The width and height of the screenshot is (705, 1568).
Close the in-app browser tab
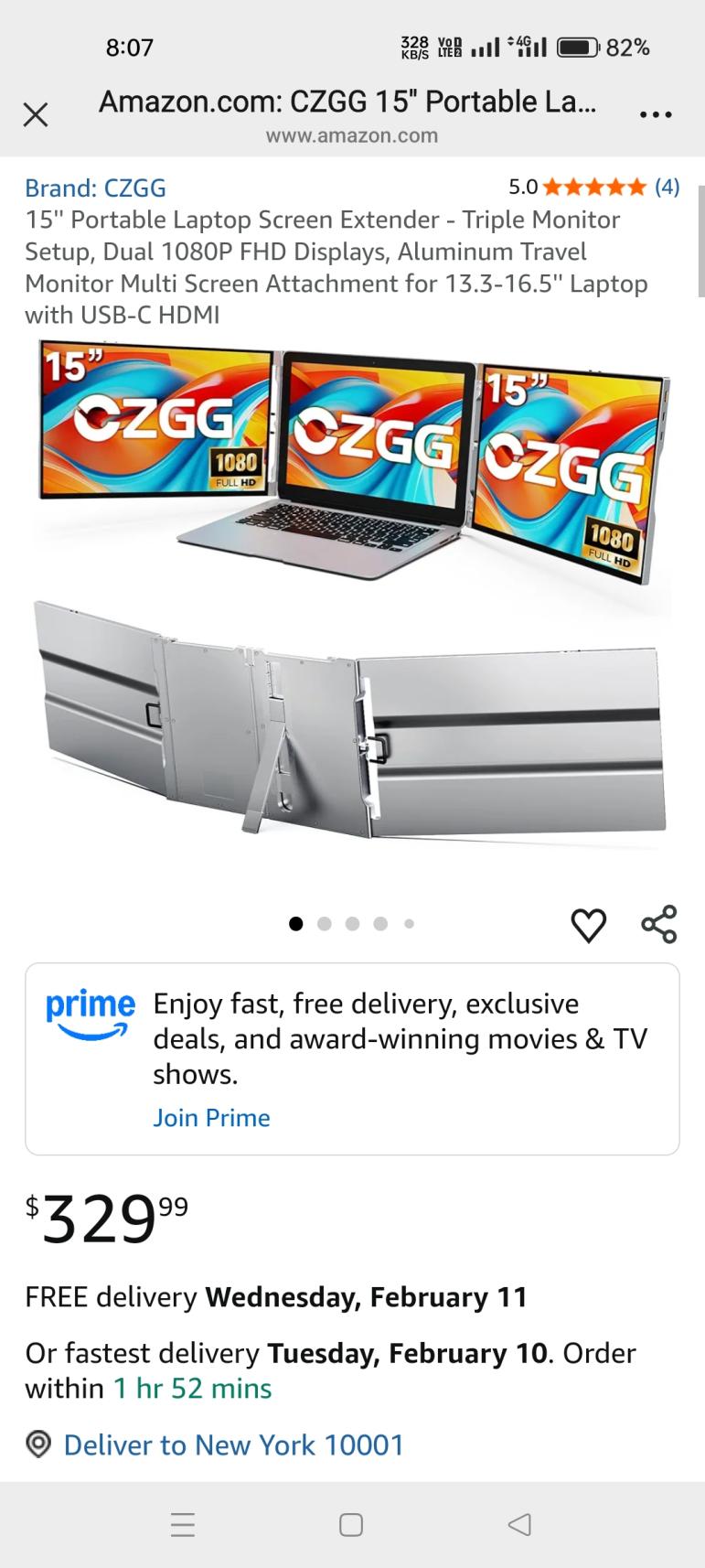click(x=35, y=115)
